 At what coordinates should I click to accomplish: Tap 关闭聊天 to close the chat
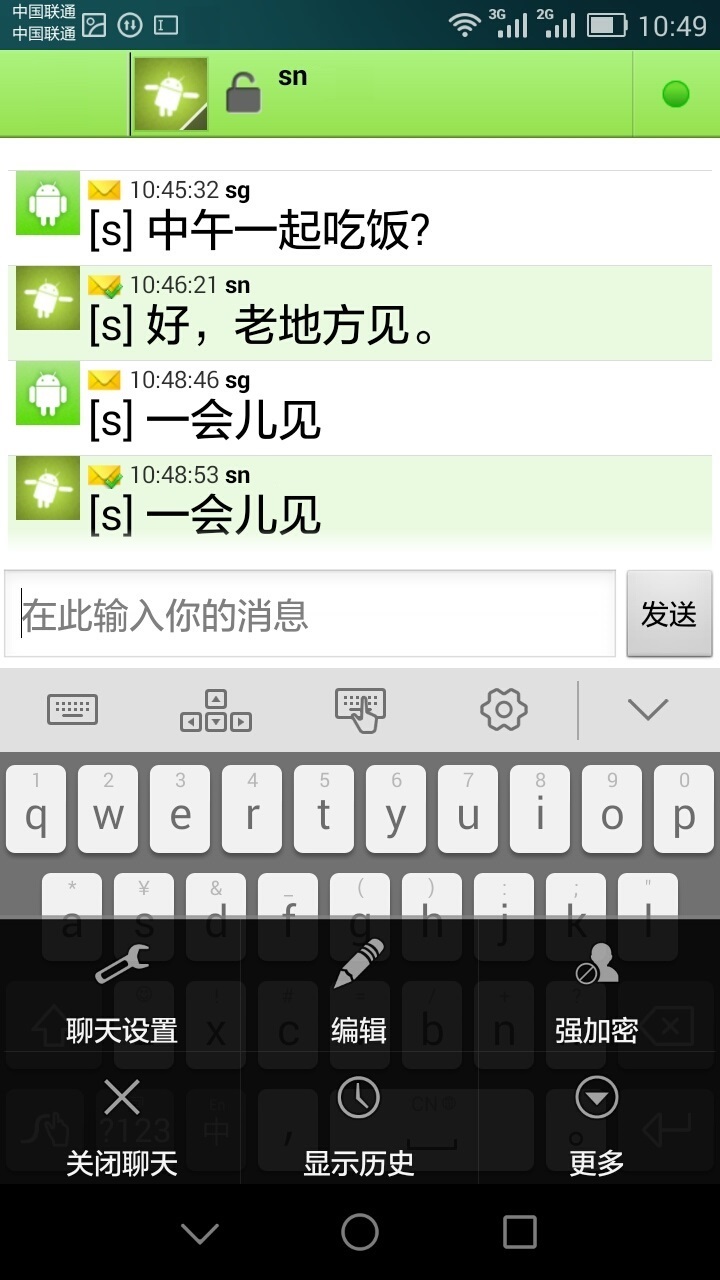[121, 1127]
